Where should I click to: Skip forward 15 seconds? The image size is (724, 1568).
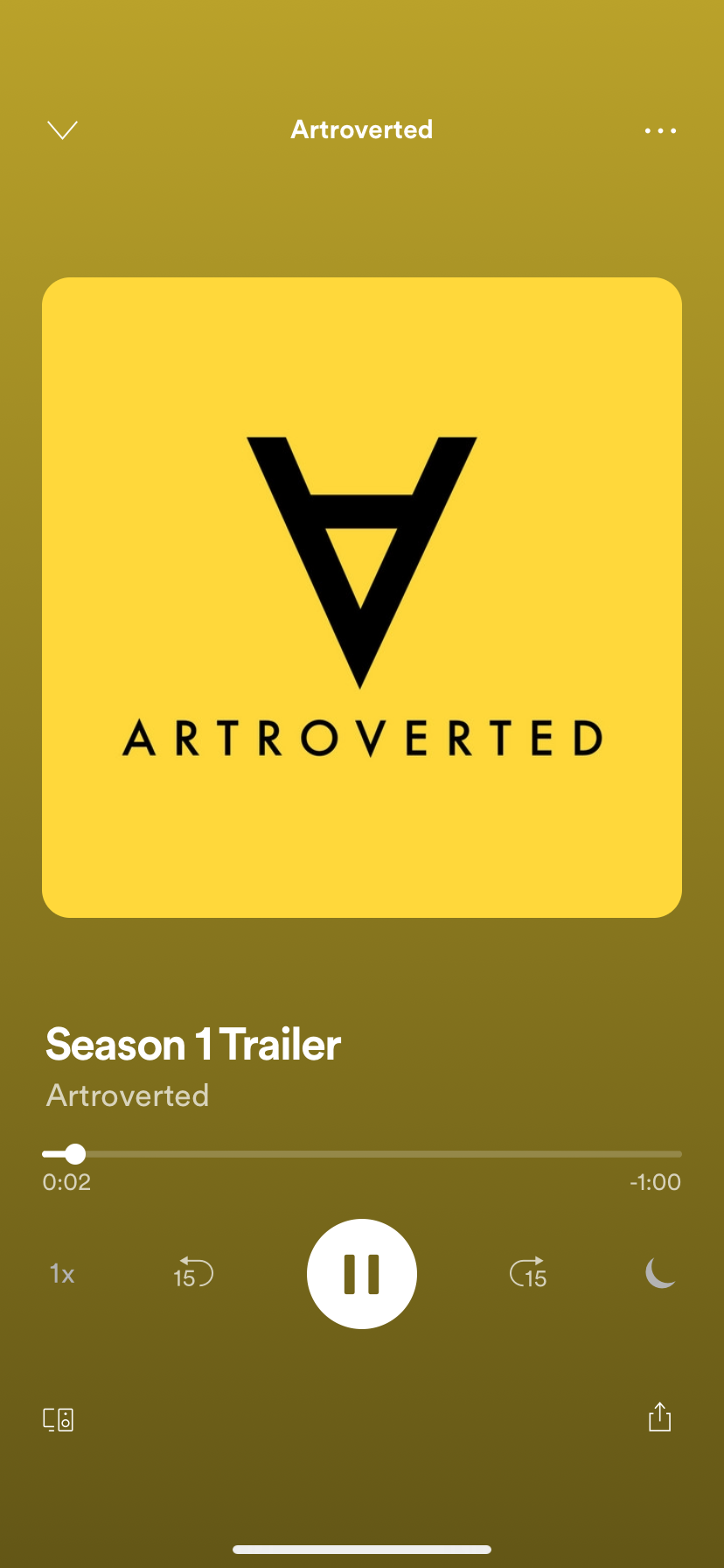pyautogui.click(x=528, y=1273)
